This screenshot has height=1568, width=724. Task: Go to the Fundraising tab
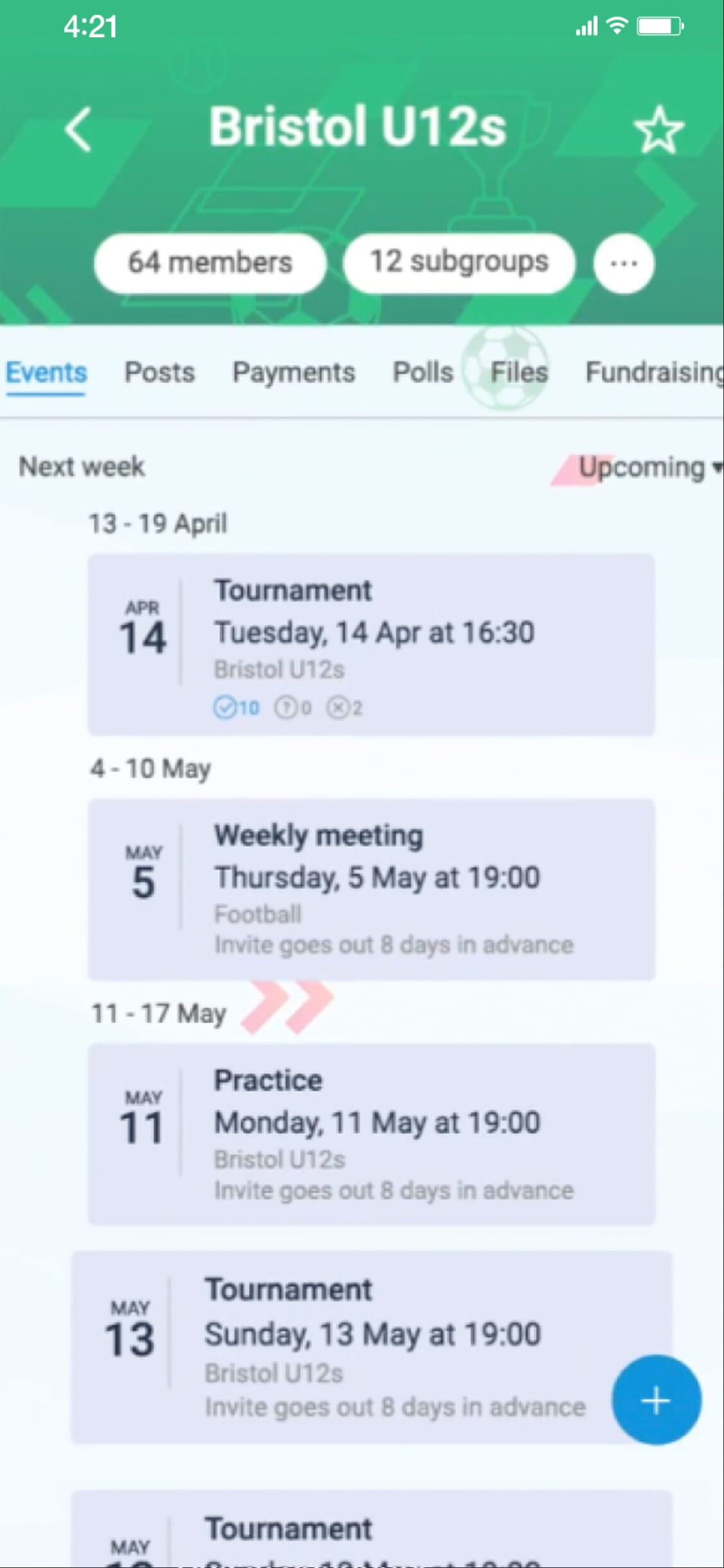(653, 373)
